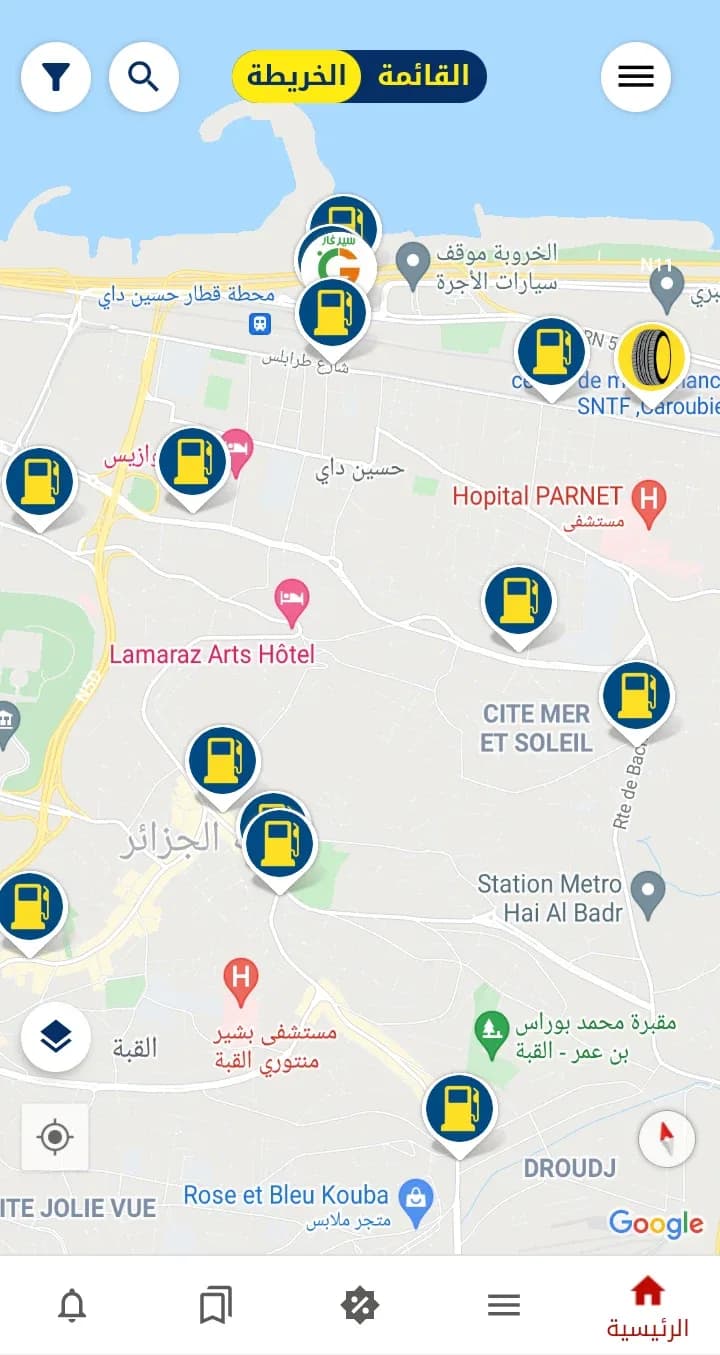
Task: Switch to the القائمة list view
Action: (424, 76)
